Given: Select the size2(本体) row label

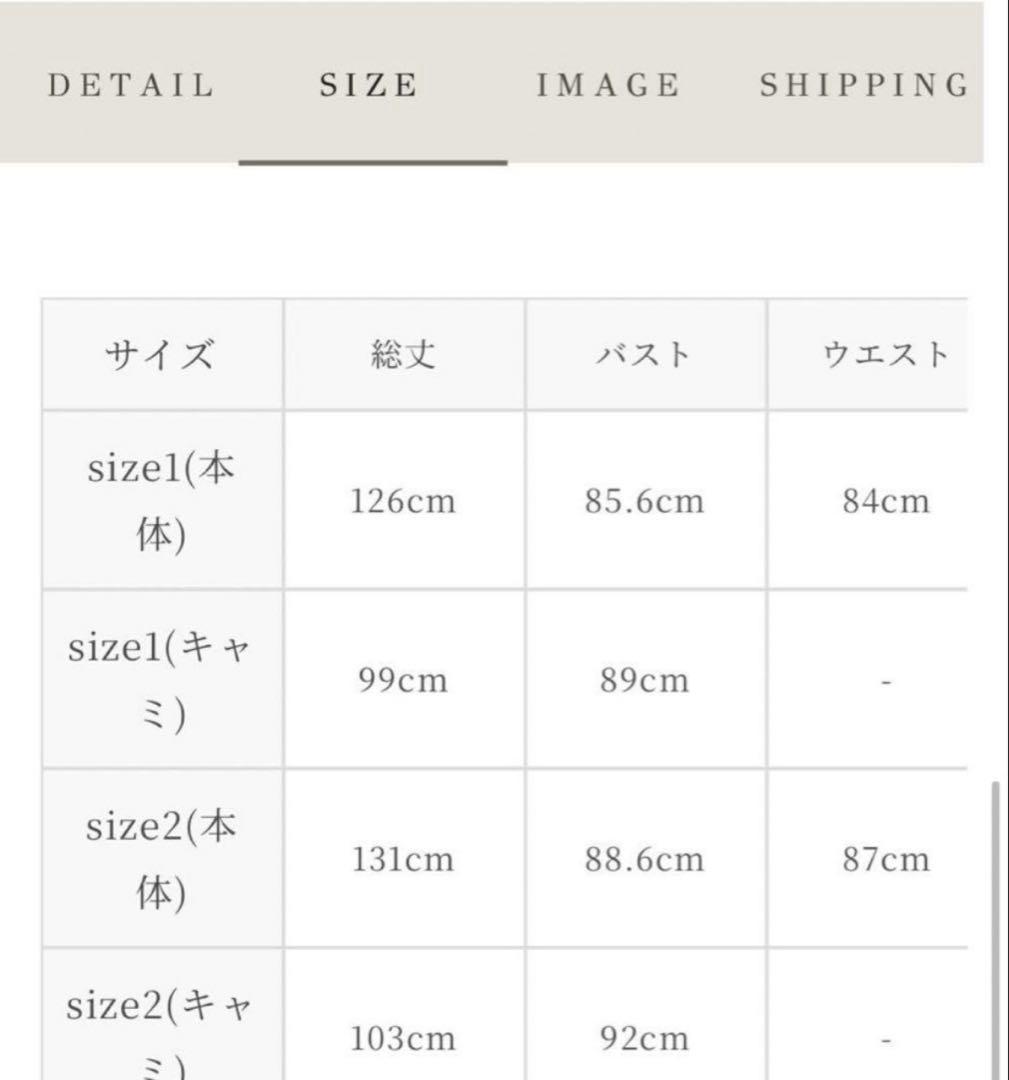Looking at the screenshot, I should 162,858.
